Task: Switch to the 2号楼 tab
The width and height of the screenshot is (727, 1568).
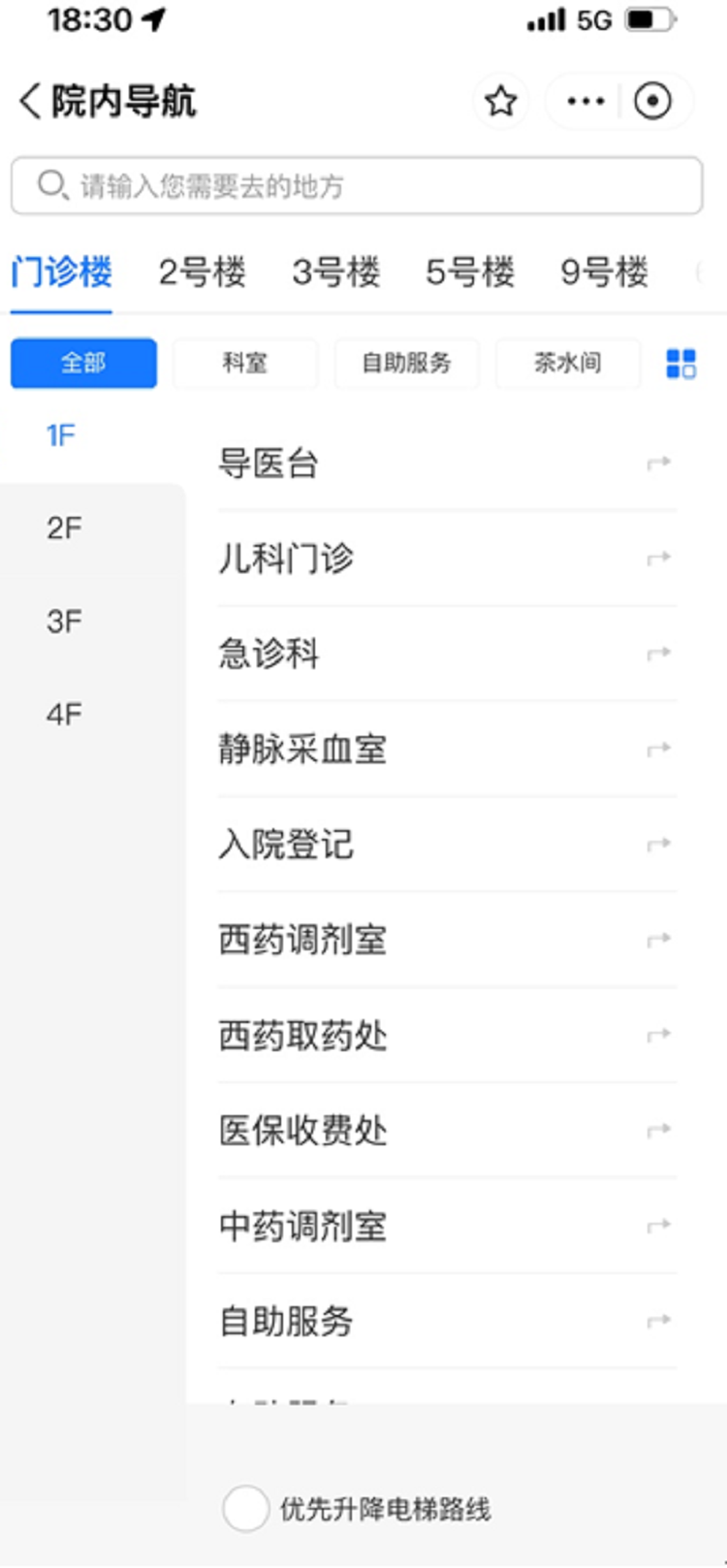Action: pos(201,272)
